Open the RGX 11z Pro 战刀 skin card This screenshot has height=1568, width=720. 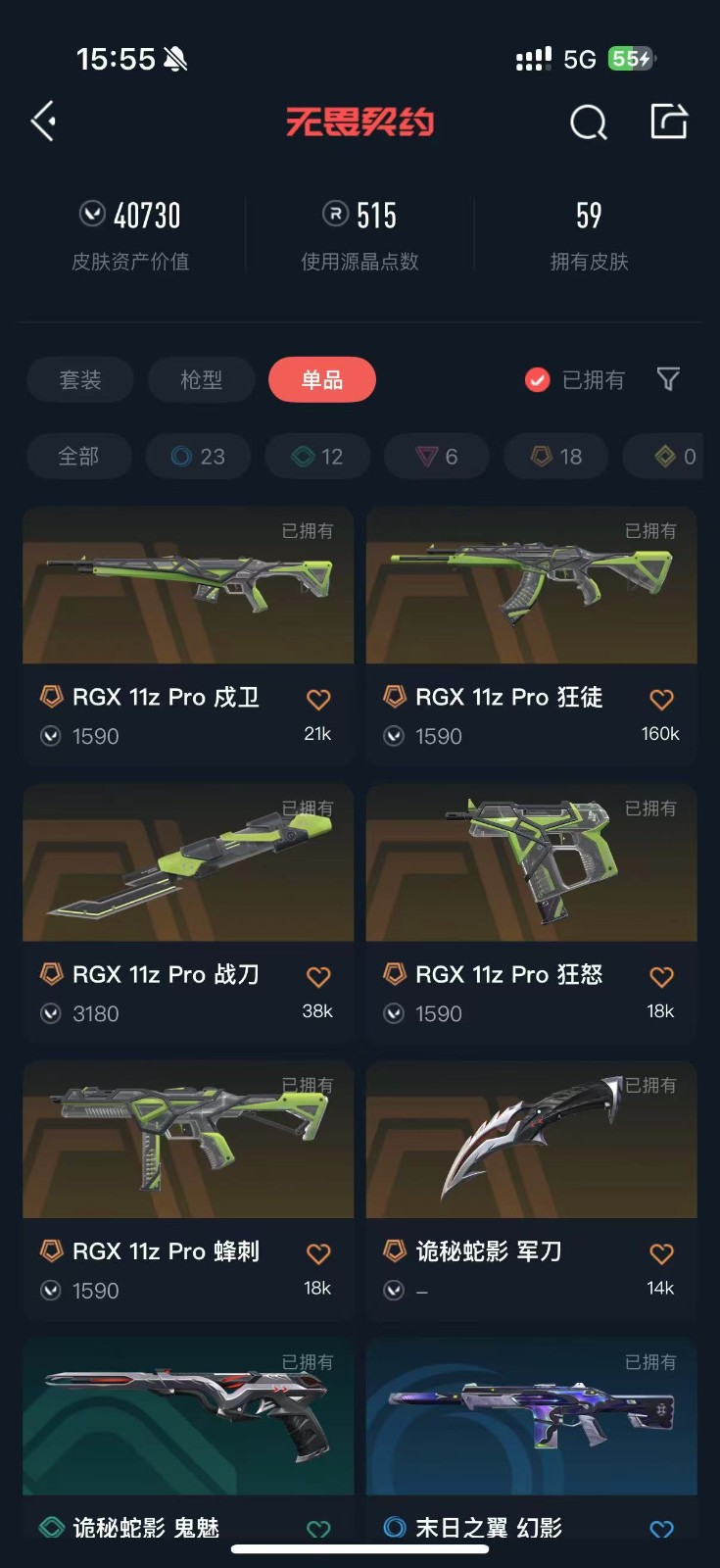point(188,913)
